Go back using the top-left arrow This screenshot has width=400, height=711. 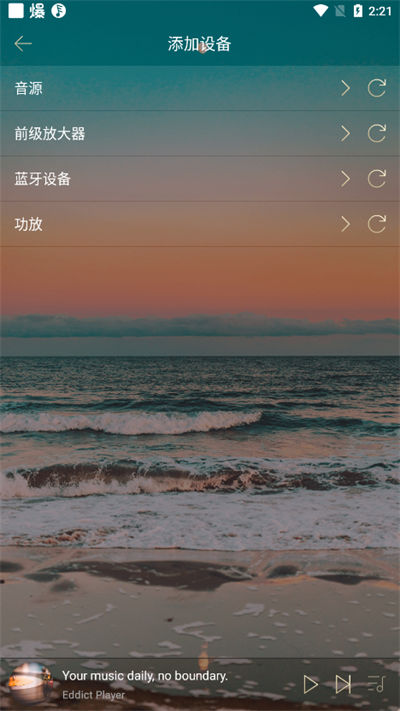coord(23,44)
